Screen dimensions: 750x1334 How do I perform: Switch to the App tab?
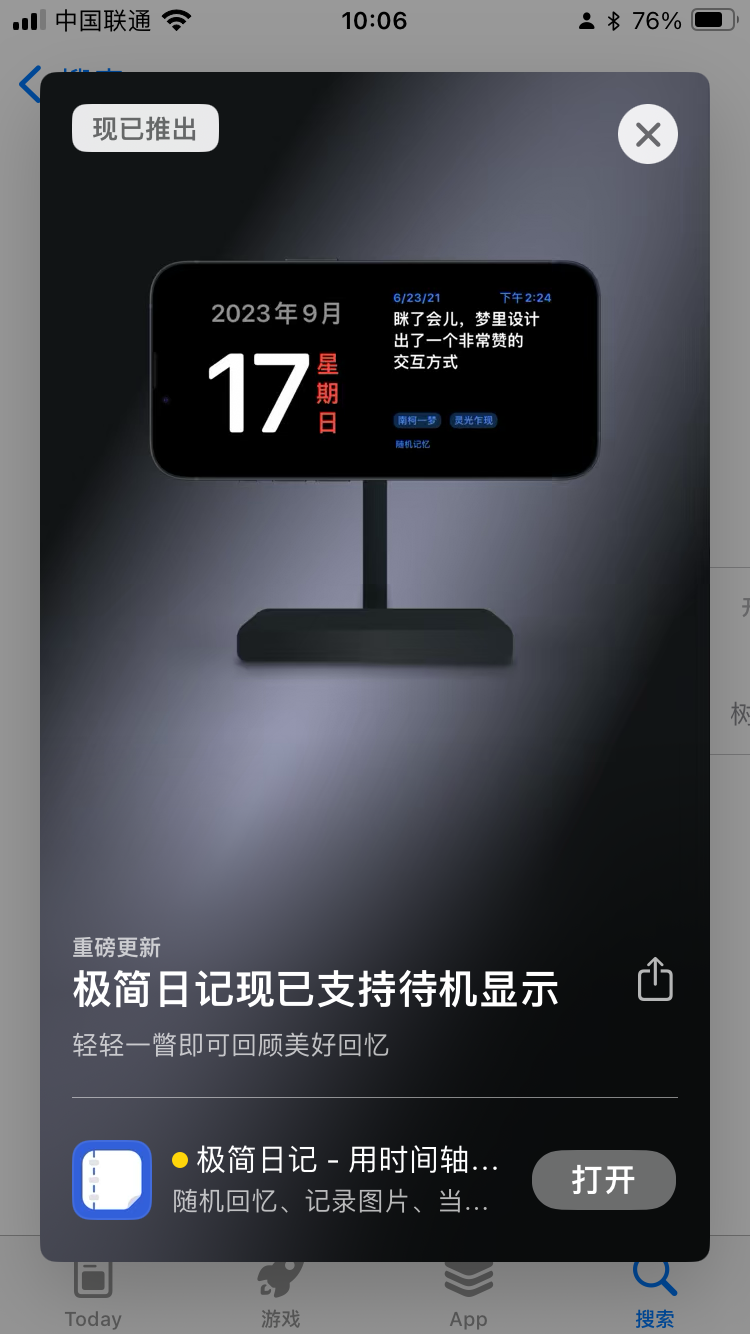[468, 1294]
